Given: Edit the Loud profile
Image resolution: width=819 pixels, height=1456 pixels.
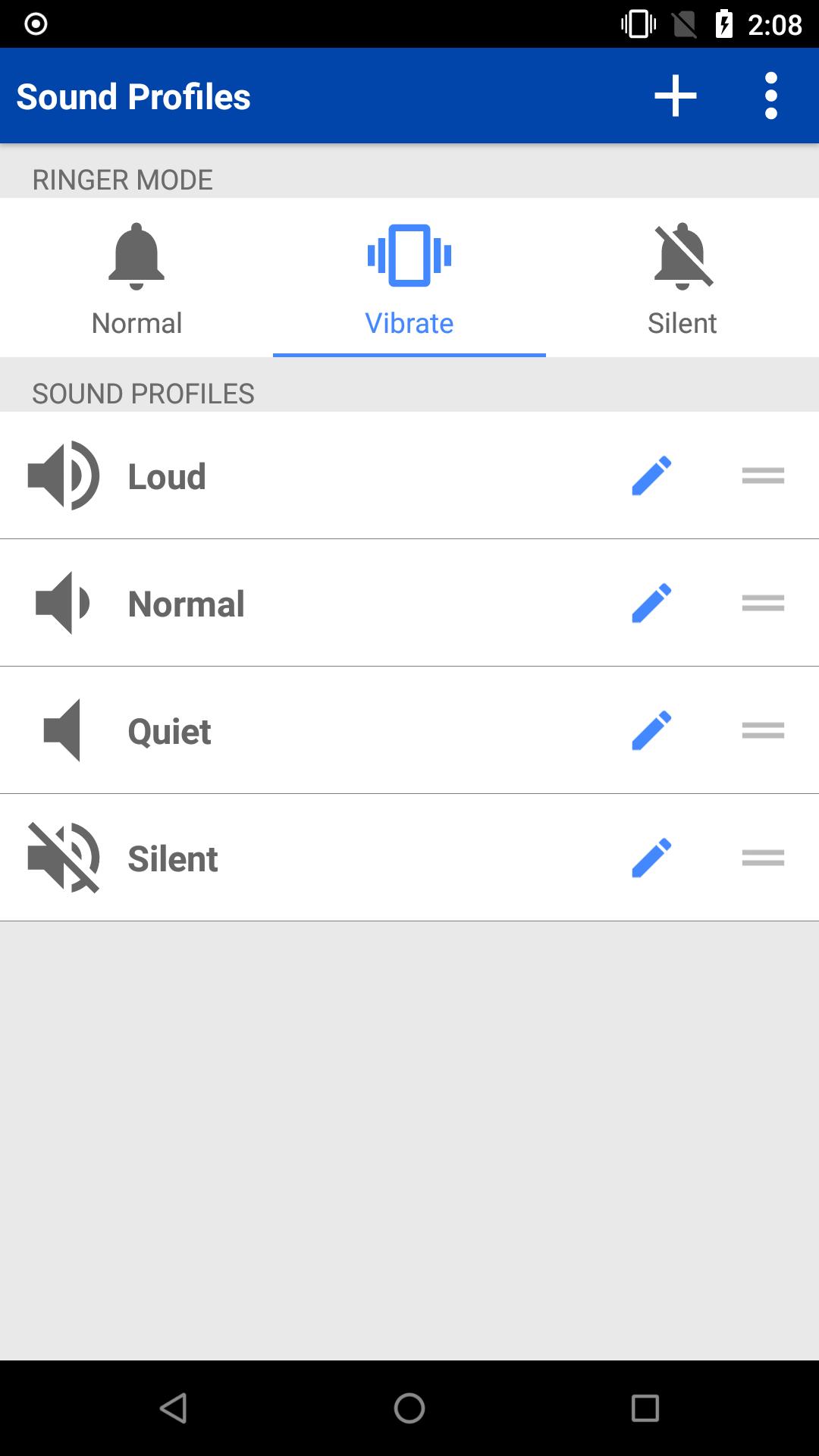Looking at the screenshot, I should 651,476.
